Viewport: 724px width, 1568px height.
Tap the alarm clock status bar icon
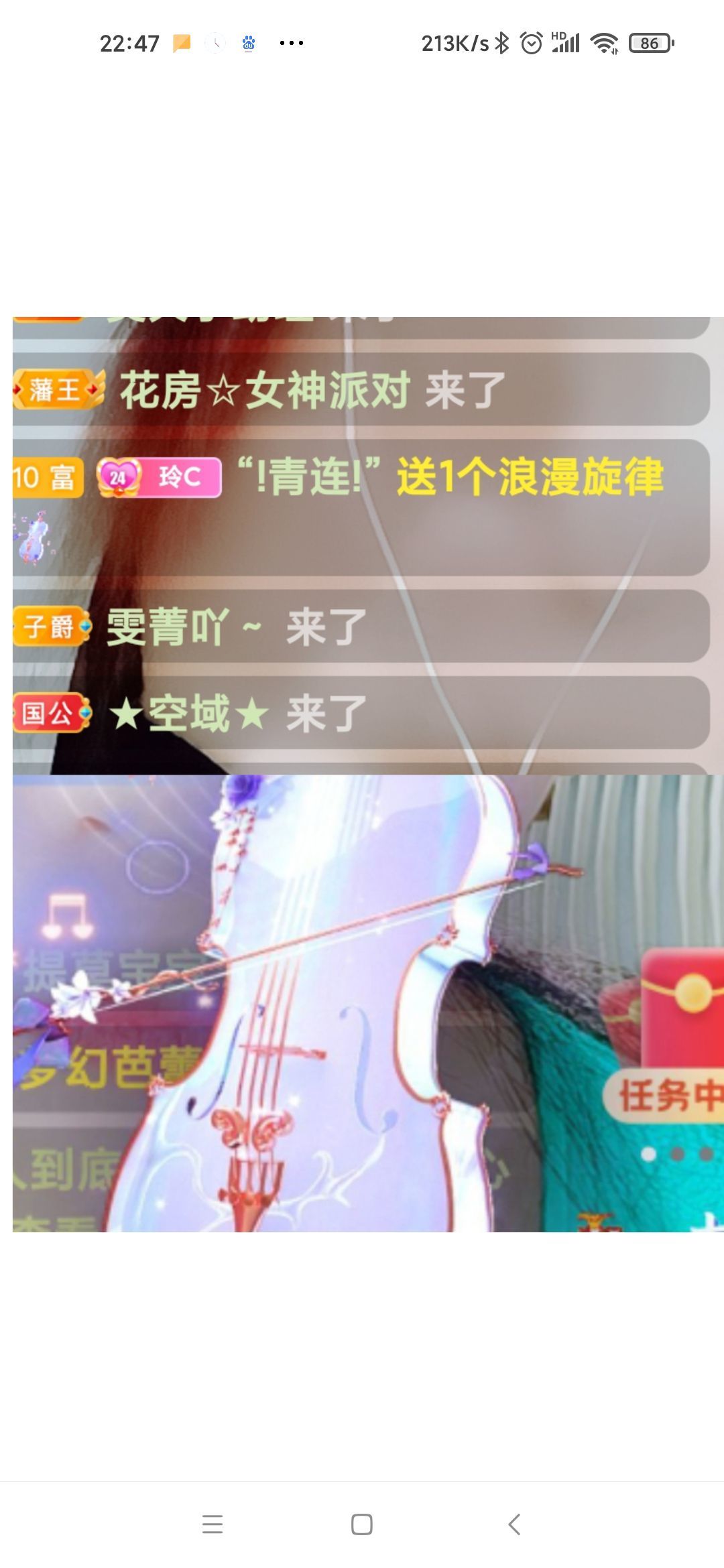(x=532, y=42)
